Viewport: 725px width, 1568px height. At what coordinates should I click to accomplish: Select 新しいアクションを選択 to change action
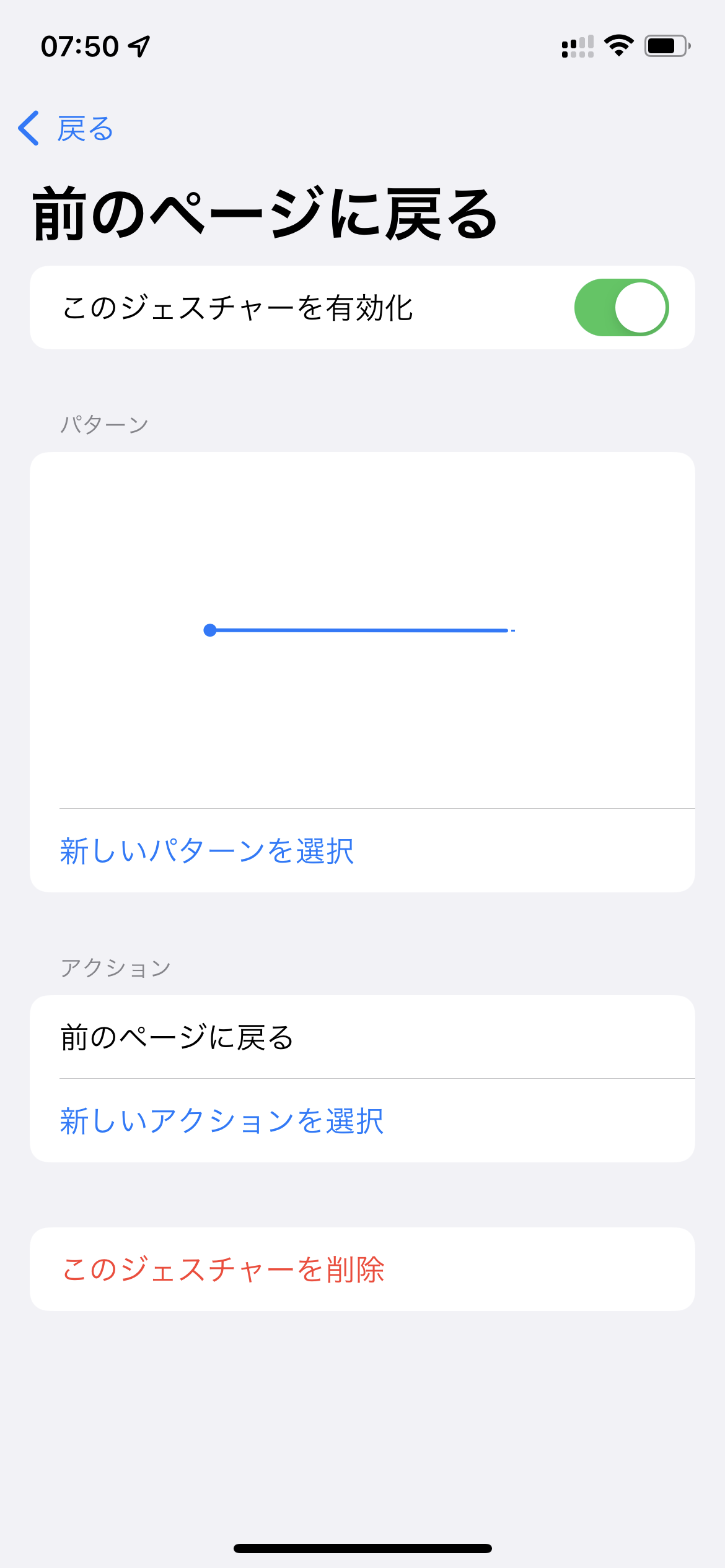click(x=222, y=1121)
